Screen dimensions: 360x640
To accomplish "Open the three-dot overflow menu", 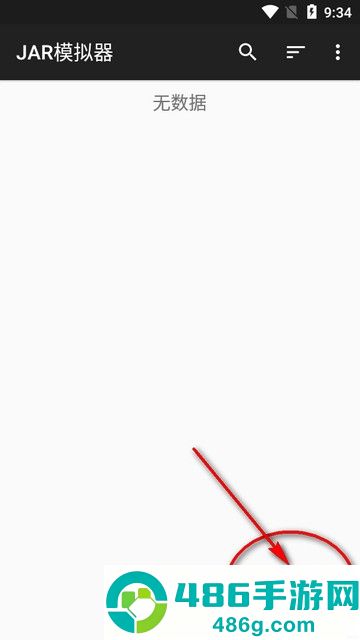I will click(x=338, y=52).
